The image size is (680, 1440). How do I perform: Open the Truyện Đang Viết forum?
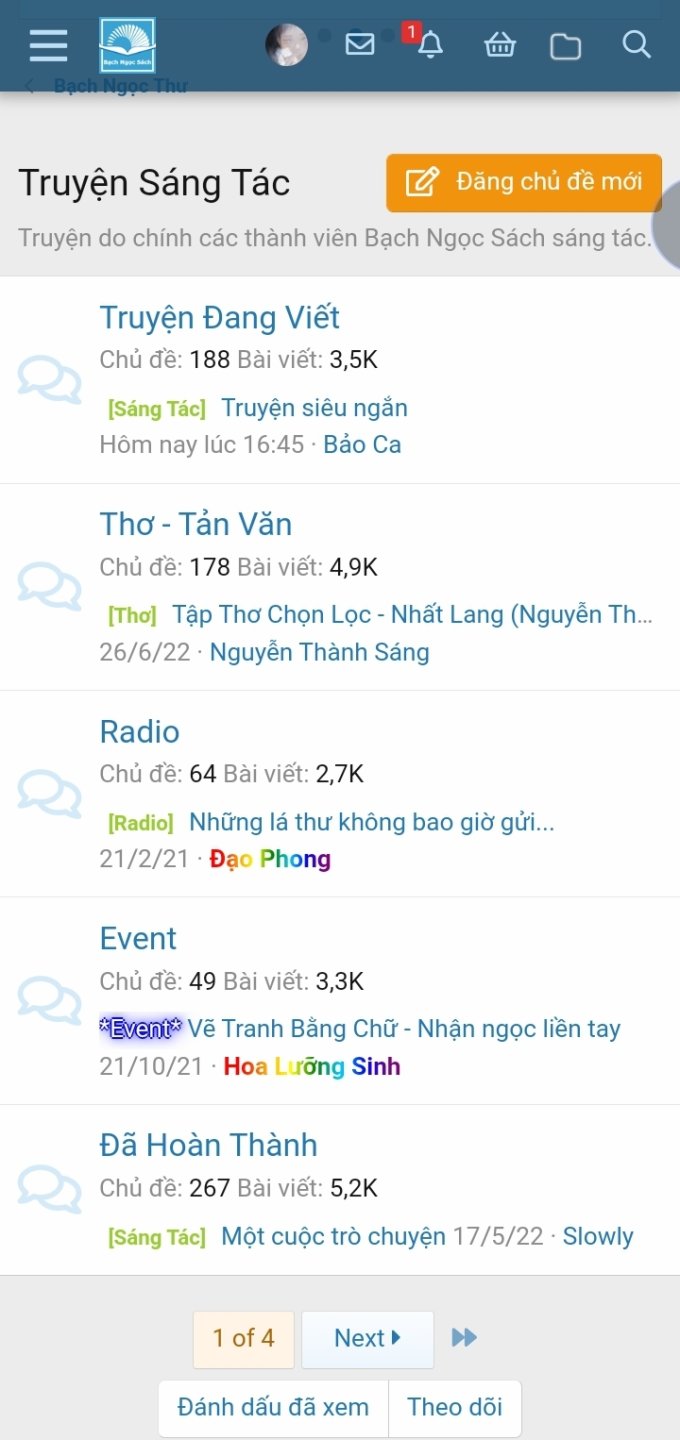tap(220, 318)
